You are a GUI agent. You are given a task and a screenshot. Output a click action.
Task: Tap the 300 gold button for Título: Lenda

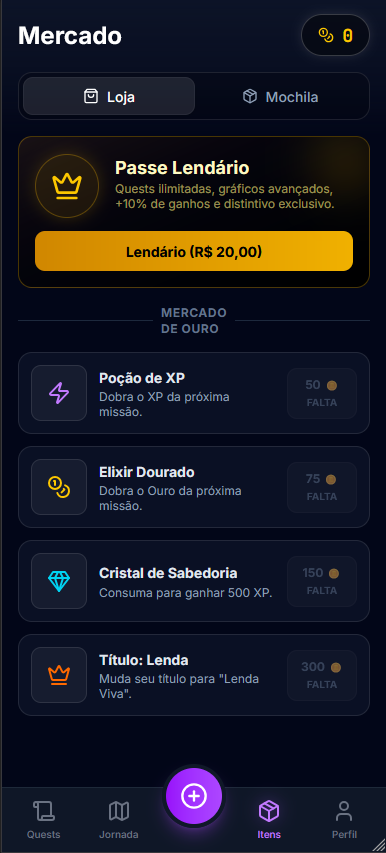[322, 676]
